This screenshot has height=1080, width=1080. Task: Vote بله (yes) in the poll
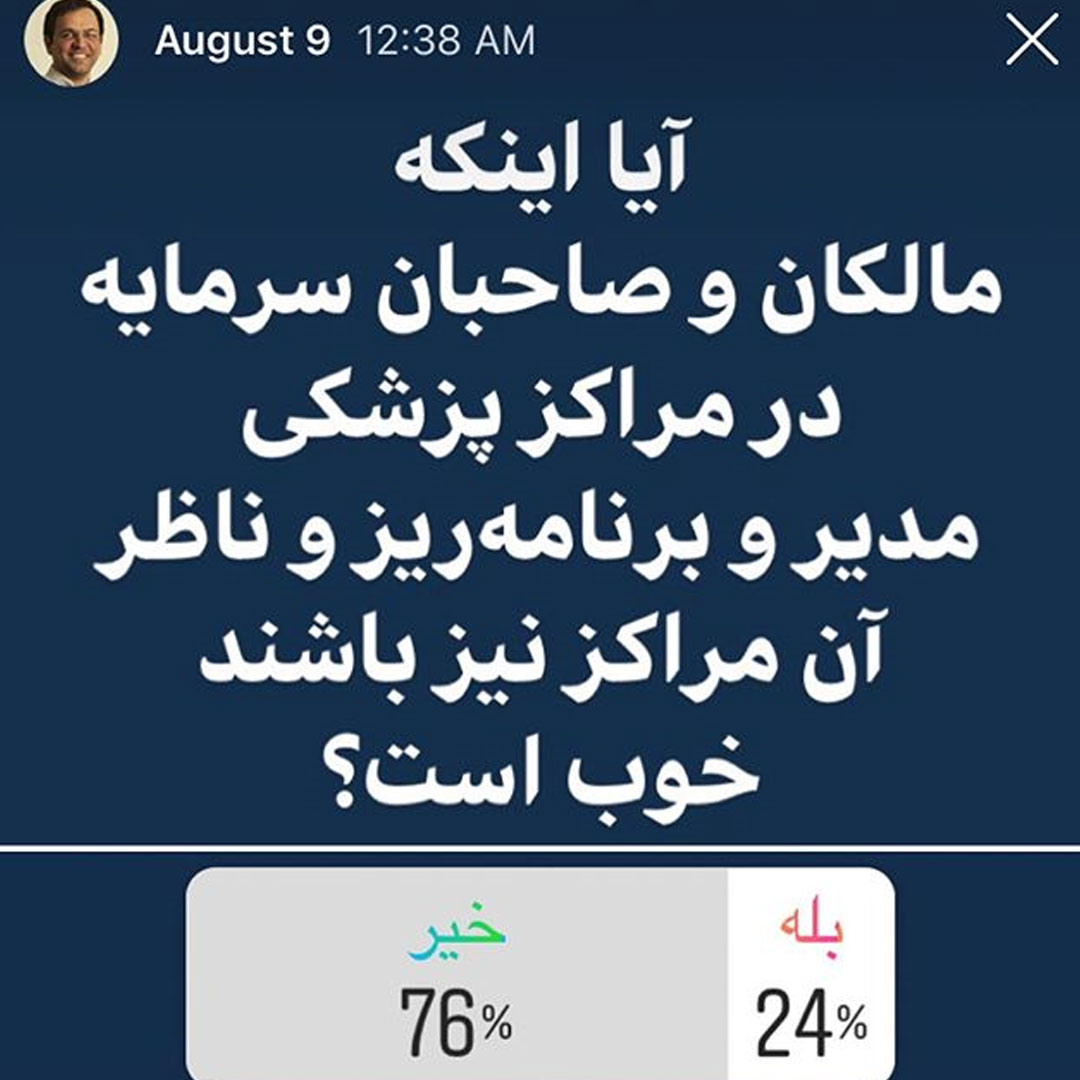[811, 973]
